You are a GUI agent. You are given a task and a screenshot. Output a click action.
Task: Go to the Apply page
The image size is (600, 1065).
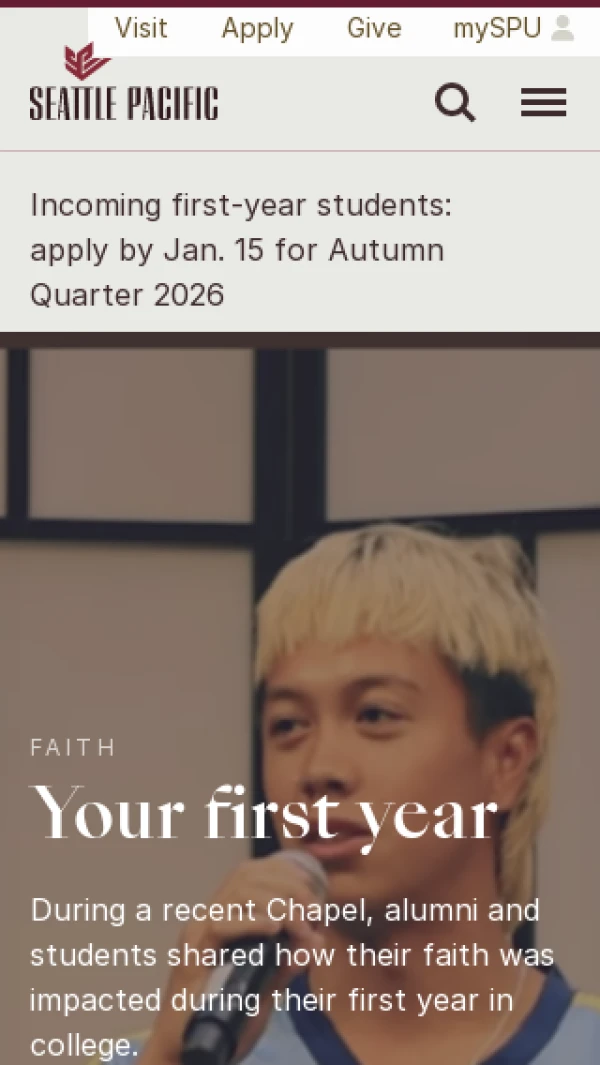(x=257, y=29)
